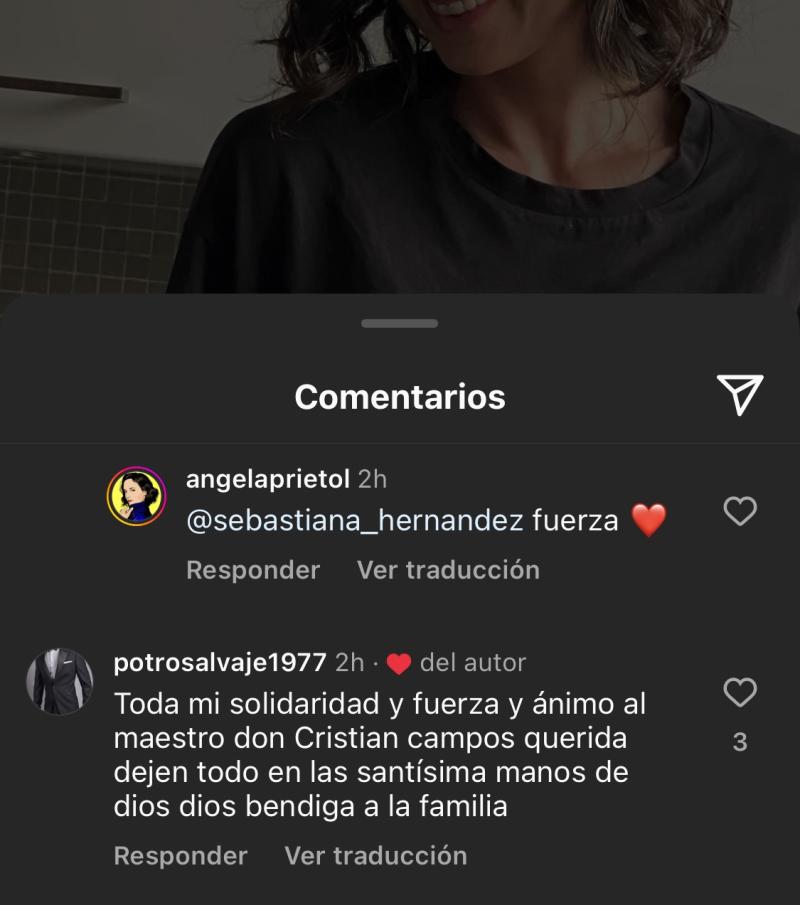
Task: Reply to angelaprietol's comment via Responder
Action: click(252, 569)
